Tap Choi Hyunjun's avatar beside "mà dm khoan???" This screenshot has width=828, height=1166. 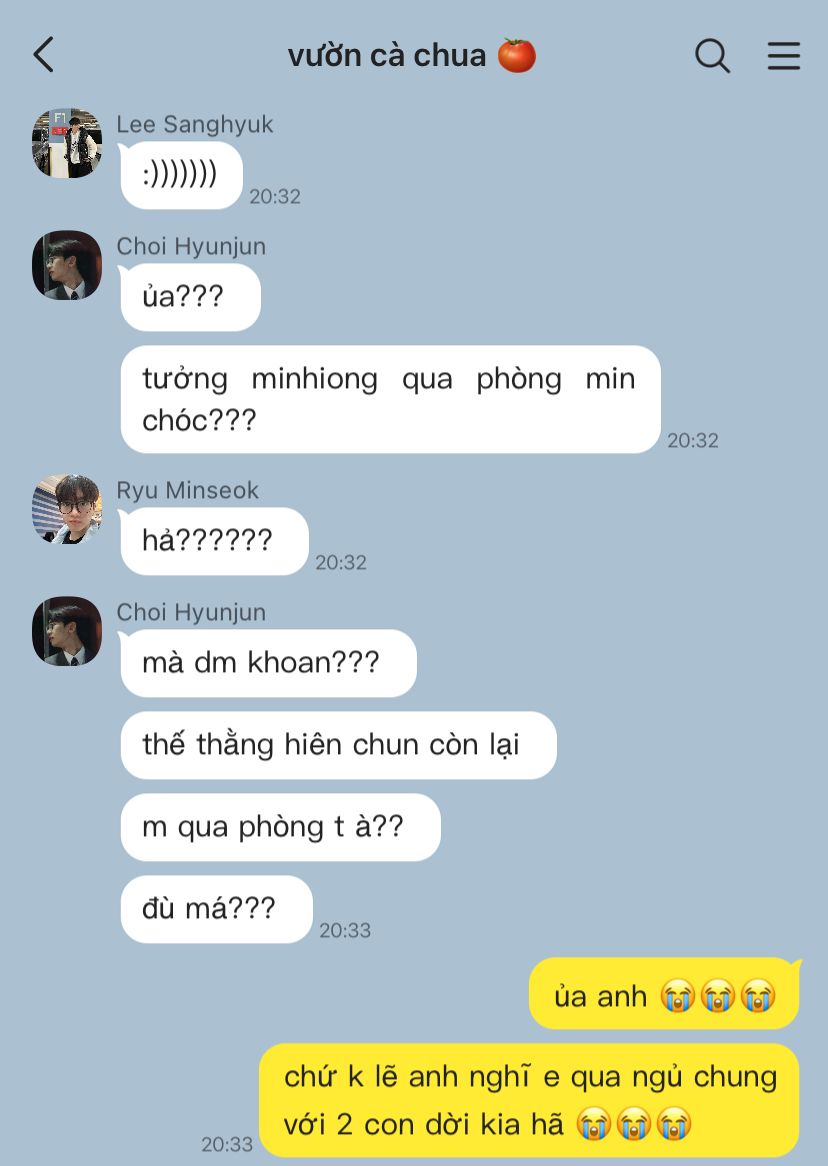[x=67, y=631]
